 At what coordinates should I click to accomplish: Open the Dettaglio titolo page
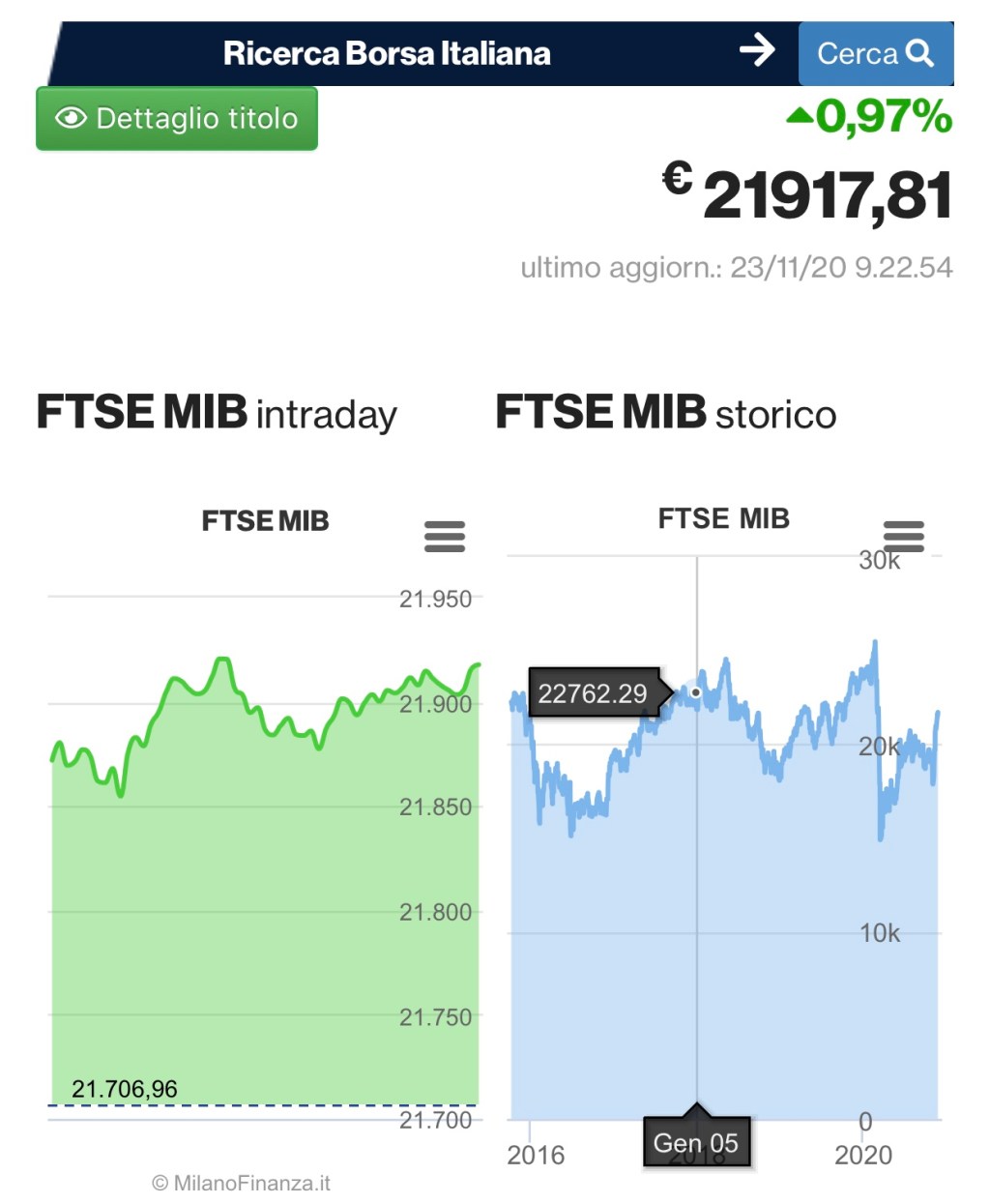coord(176,118)
